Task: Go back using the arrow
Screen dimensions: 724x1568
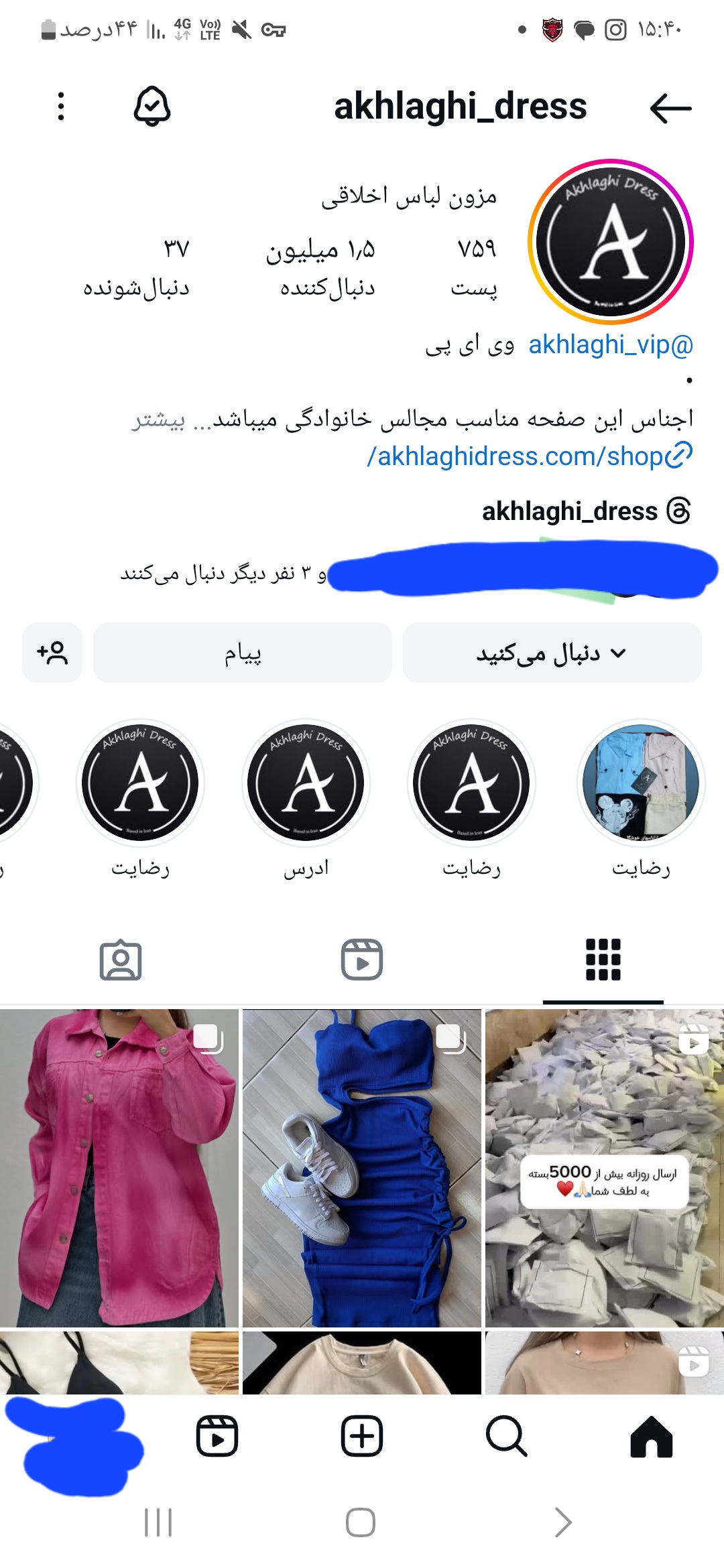Action: [670, 108]
